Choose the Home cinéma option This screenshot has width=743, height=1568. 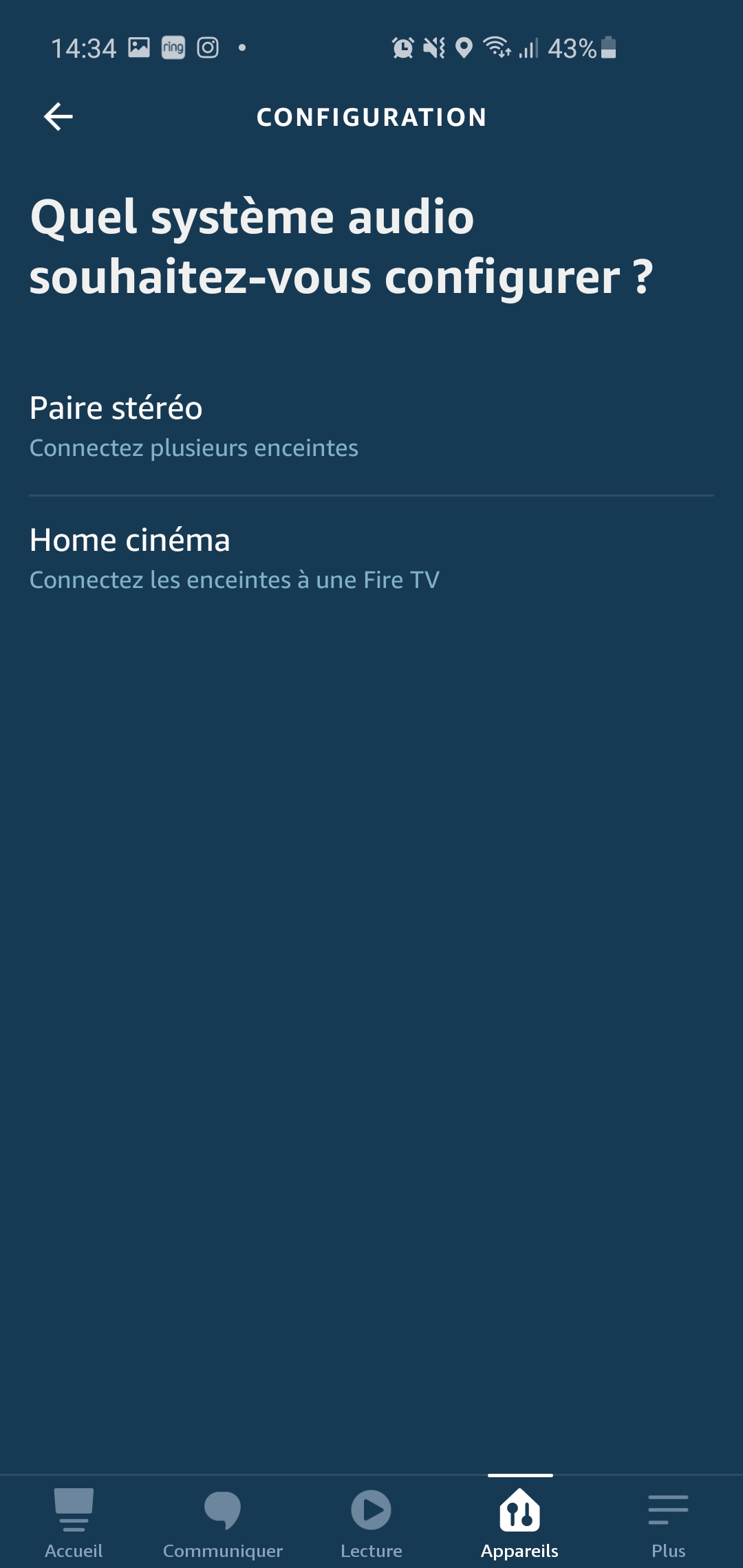371,558
